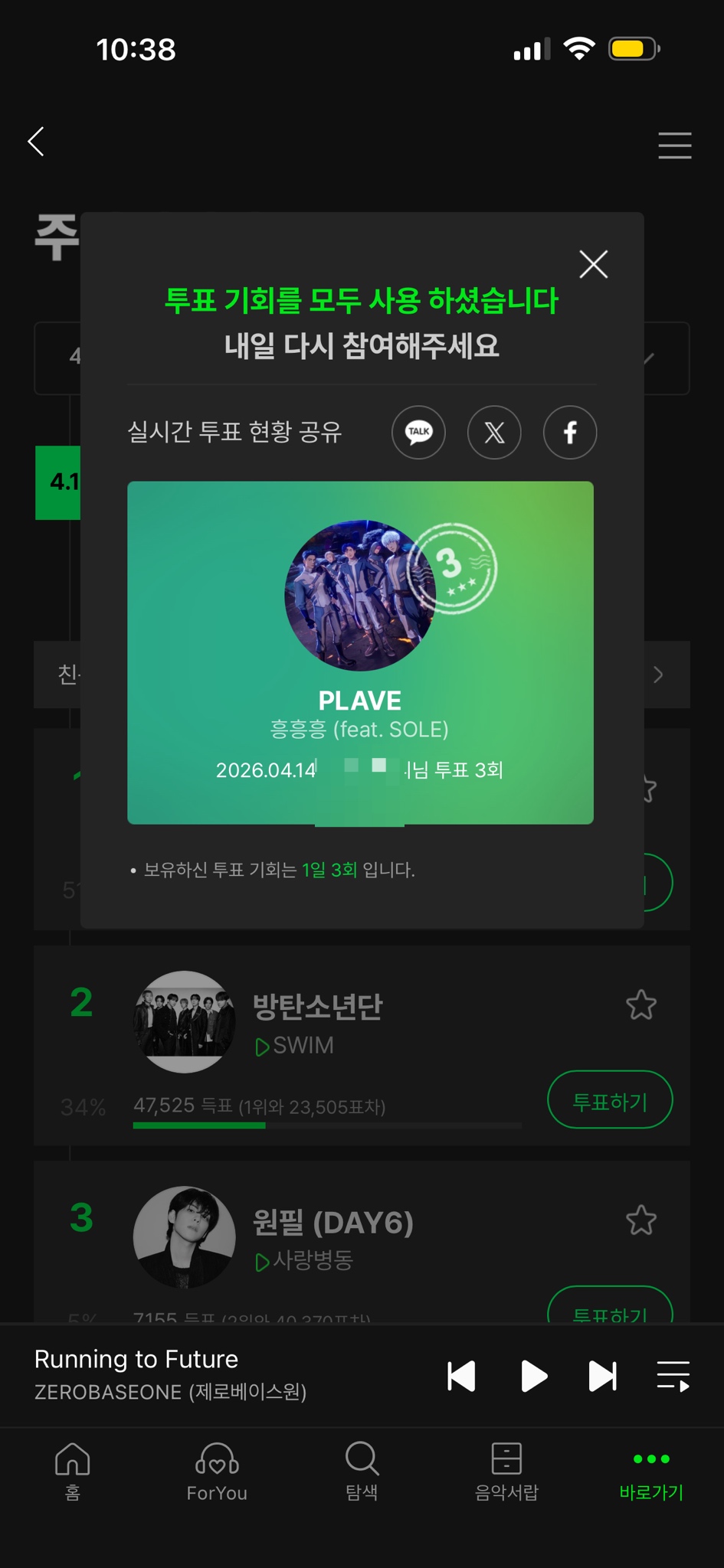Open the 탐색 search section
Viewport: 724px width, 1568px height.
(362, 1470)
